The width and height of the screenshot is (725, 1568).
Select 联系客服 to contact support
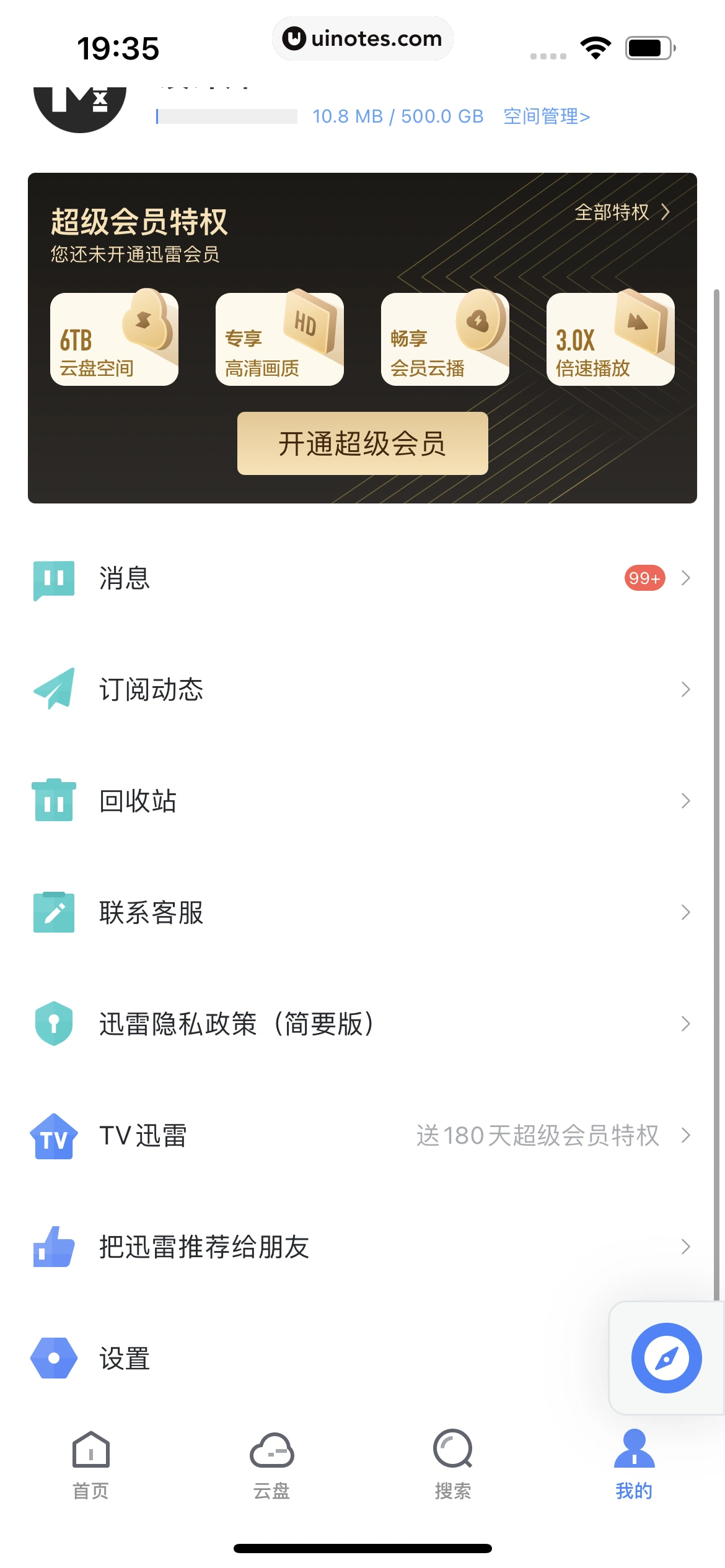(362, 912)
